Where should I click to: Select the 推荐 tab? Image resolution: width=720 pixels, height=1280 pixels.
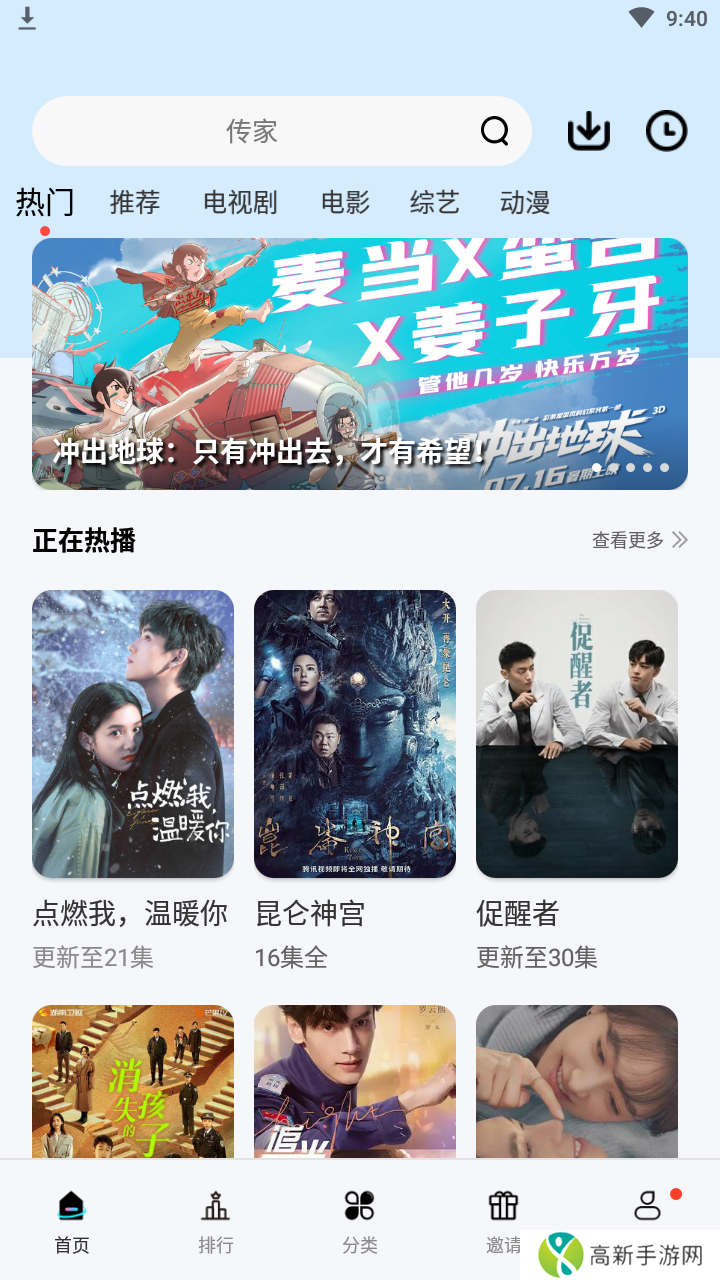tap(134, 202)
